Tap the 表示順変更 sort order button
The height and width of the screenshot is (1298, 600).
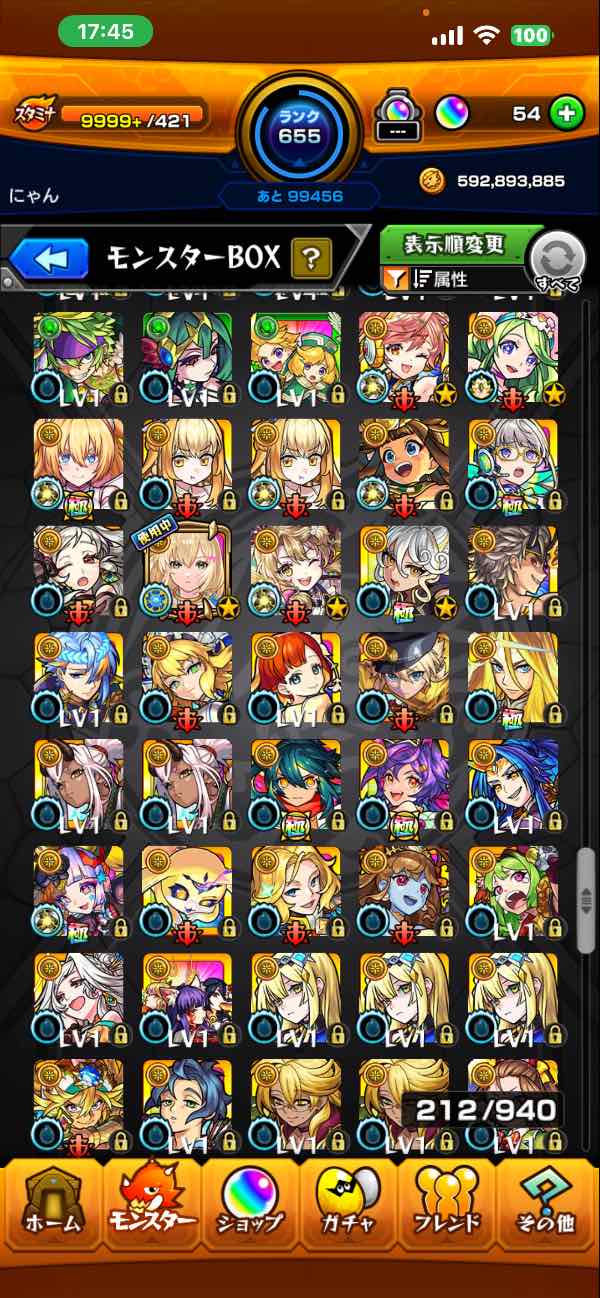454,244
